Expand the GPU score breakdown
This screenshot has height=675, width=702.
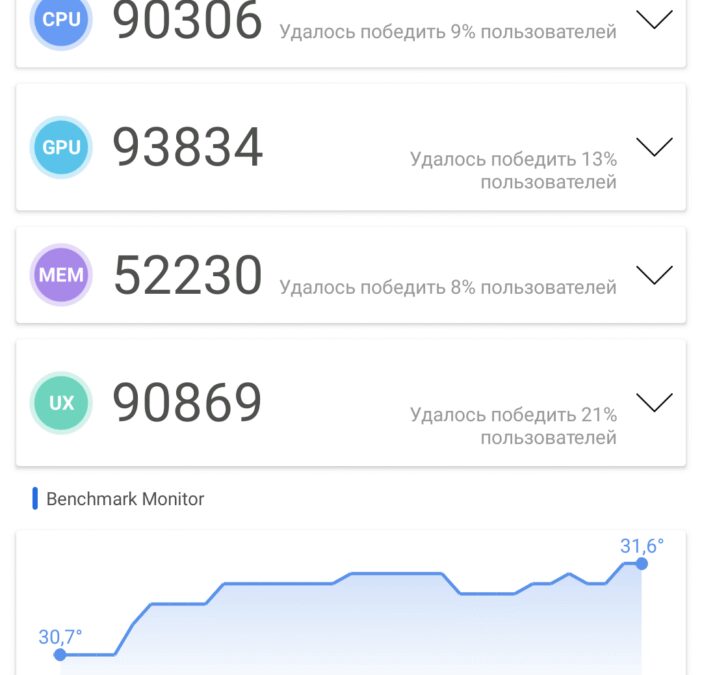pos(654,148)
